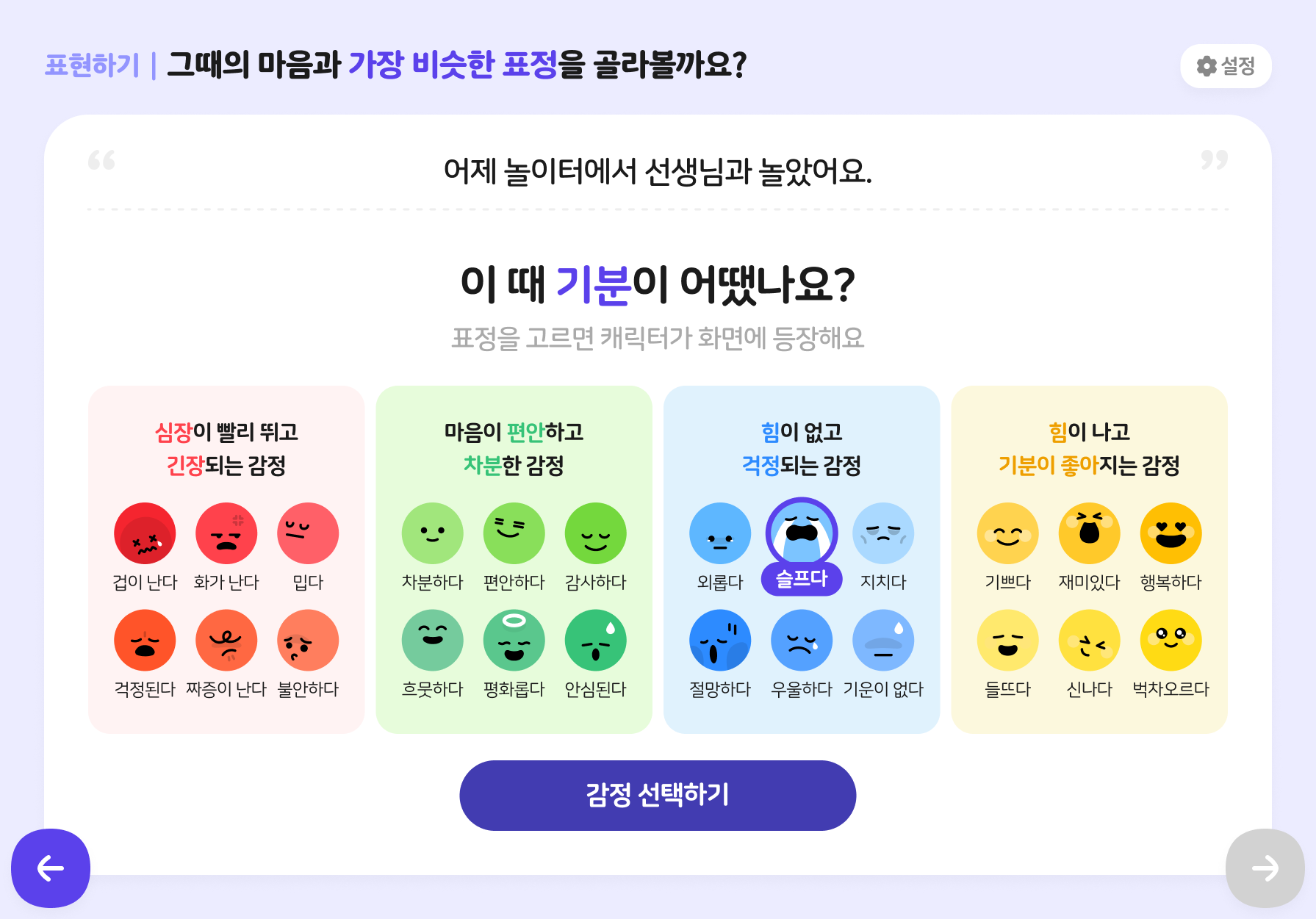Select the 외롭다 emotion
This screenshot has width=1316, height=919.
tap(720, 534)
